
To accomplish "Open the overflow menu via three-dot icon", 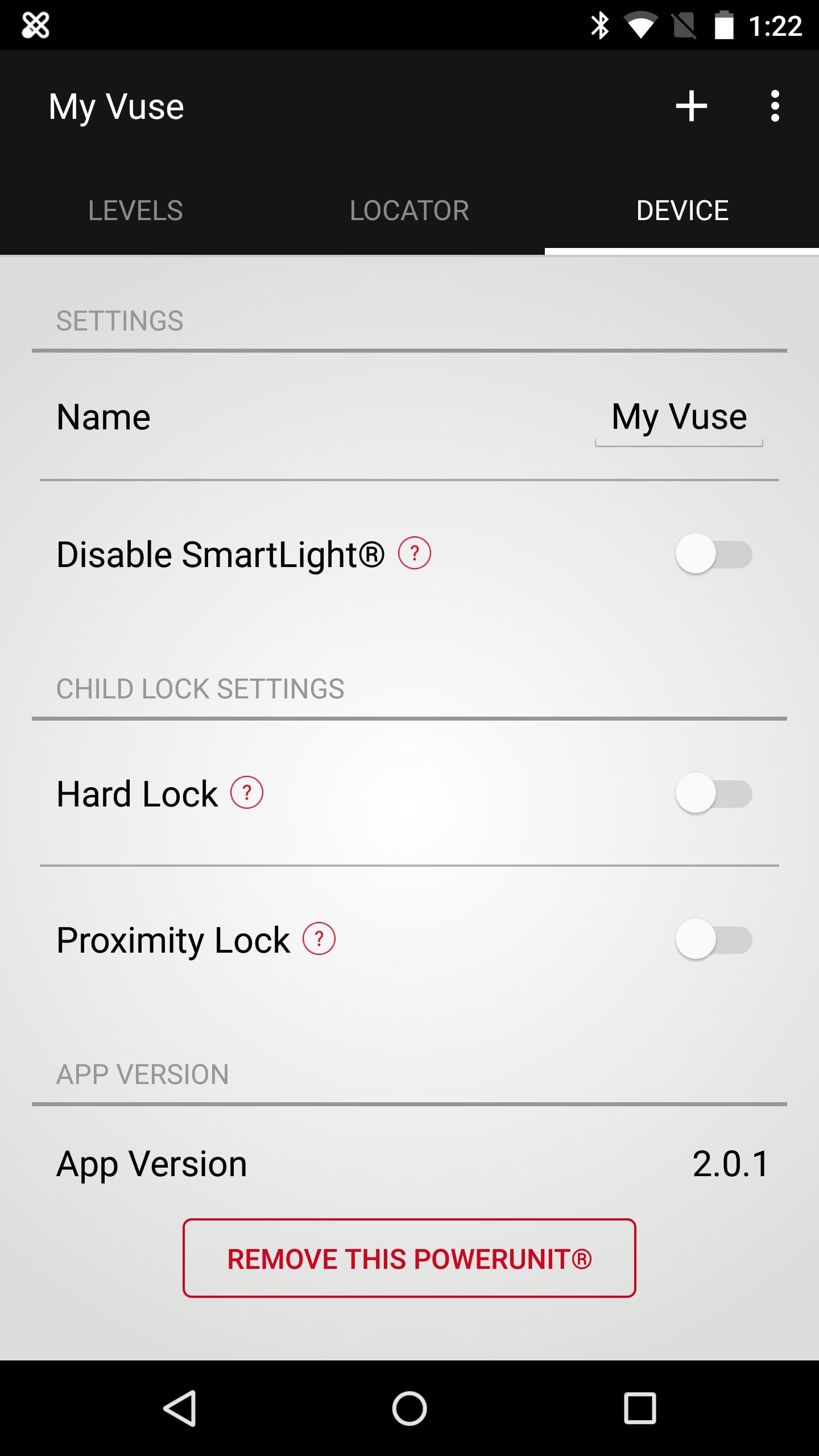I will pyautogui.click(x=775, y=106).
